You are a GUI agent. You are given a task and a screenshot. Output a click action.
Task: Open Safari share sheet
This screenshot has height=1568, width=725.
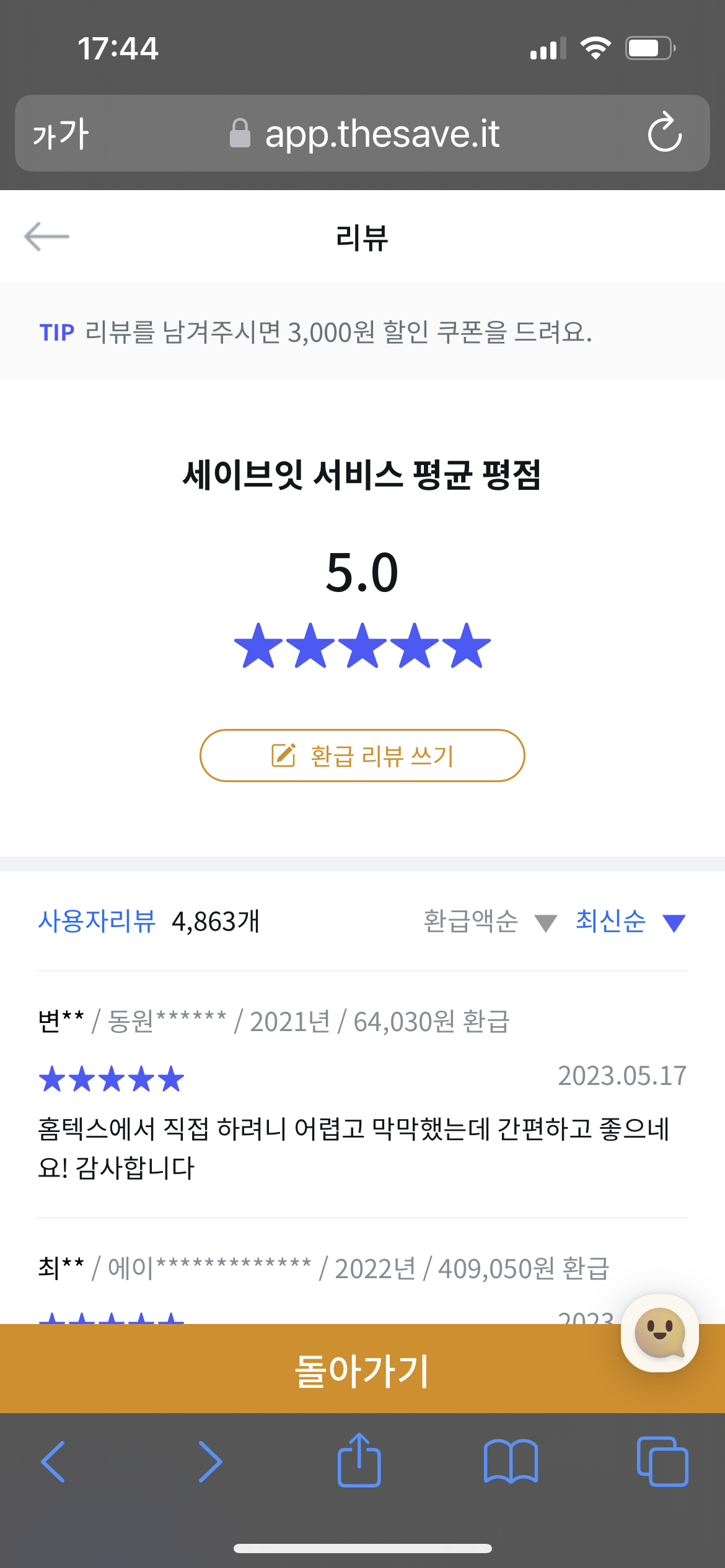(359, 1460)
